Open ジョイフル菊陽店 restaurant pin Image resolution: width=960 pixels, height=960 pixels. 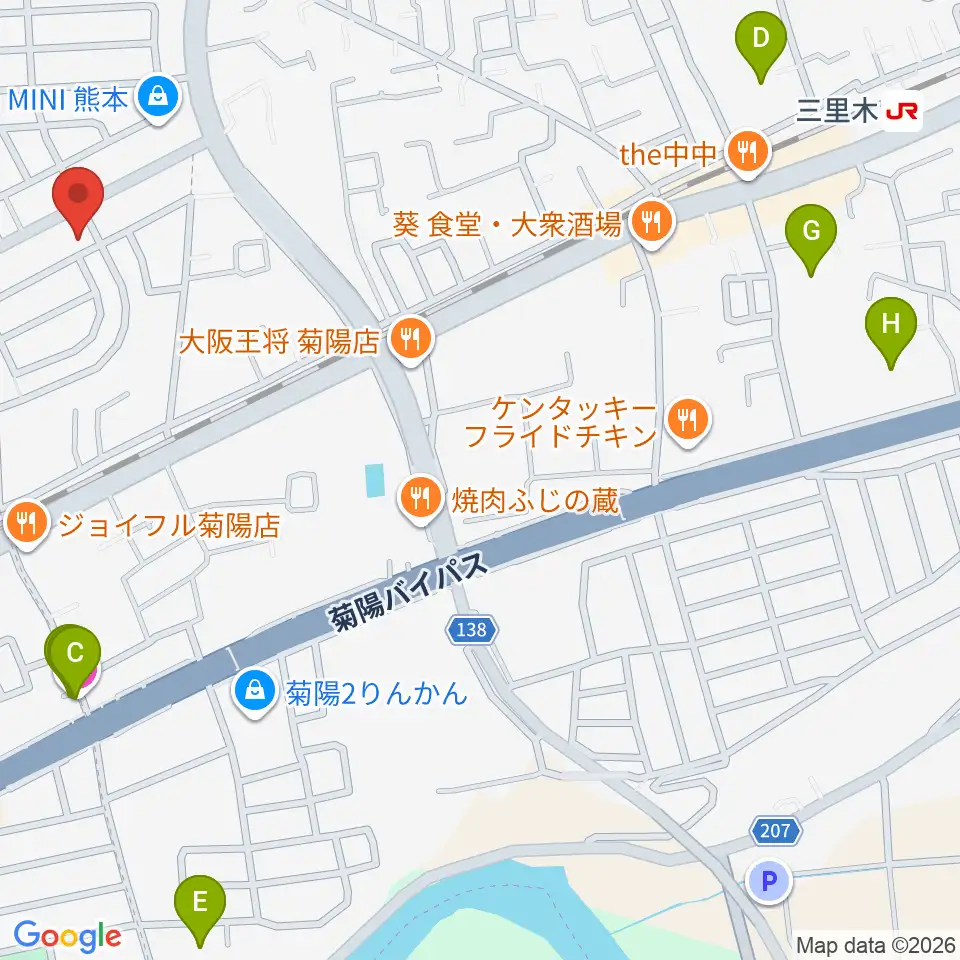(26, 524)
